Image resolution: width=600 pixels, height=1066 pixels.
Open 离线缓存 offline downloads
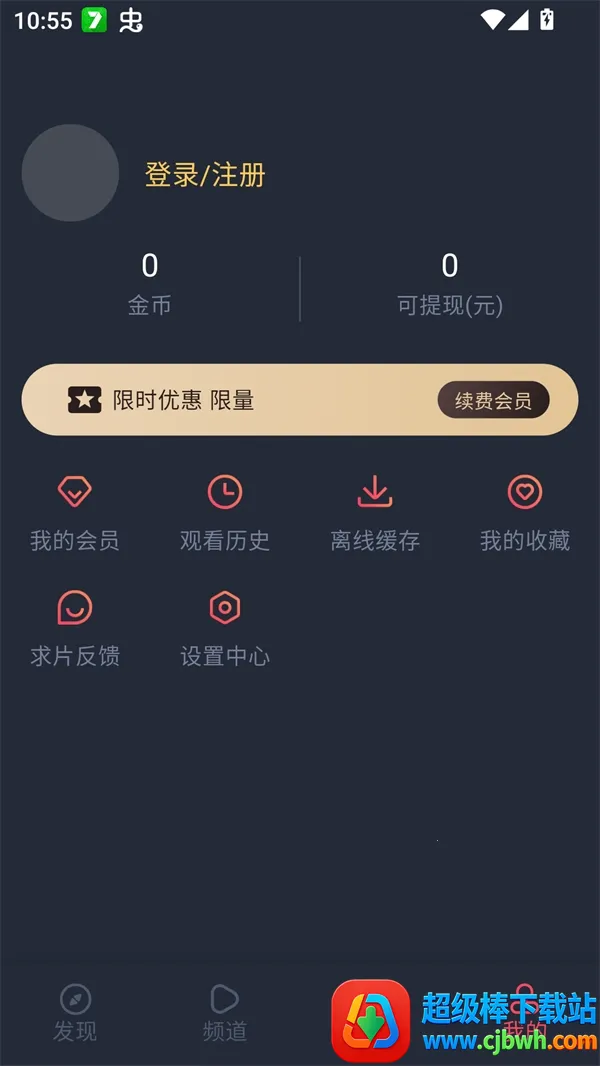coord(375,514)
